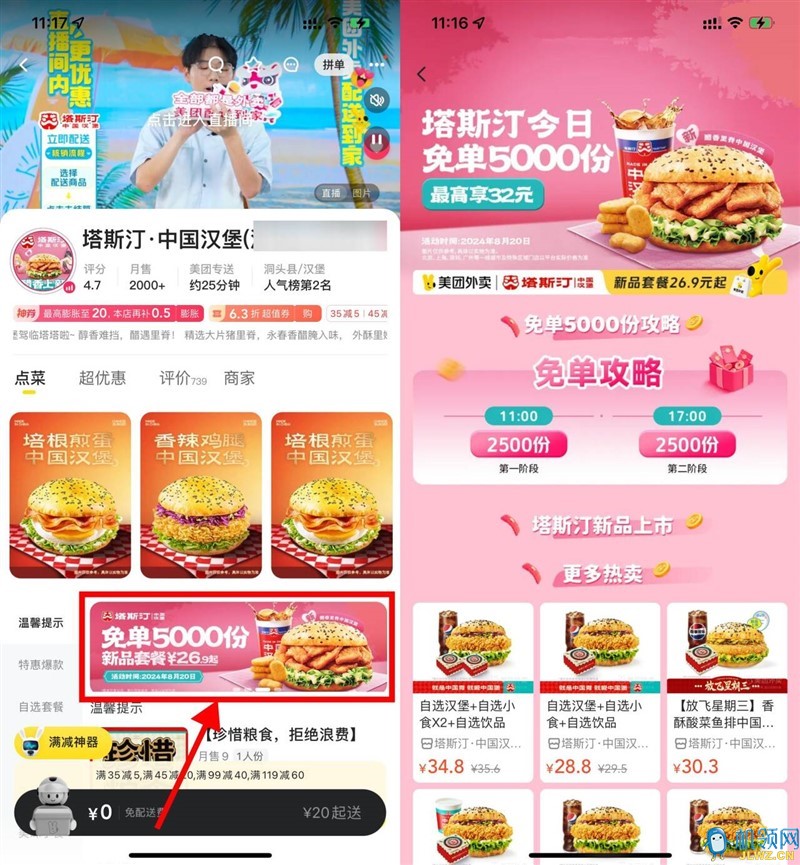Select the 特惠爆款 menu category
This screenshot has height=865, width=800.
pyautogui.click(x=41, y=665)
